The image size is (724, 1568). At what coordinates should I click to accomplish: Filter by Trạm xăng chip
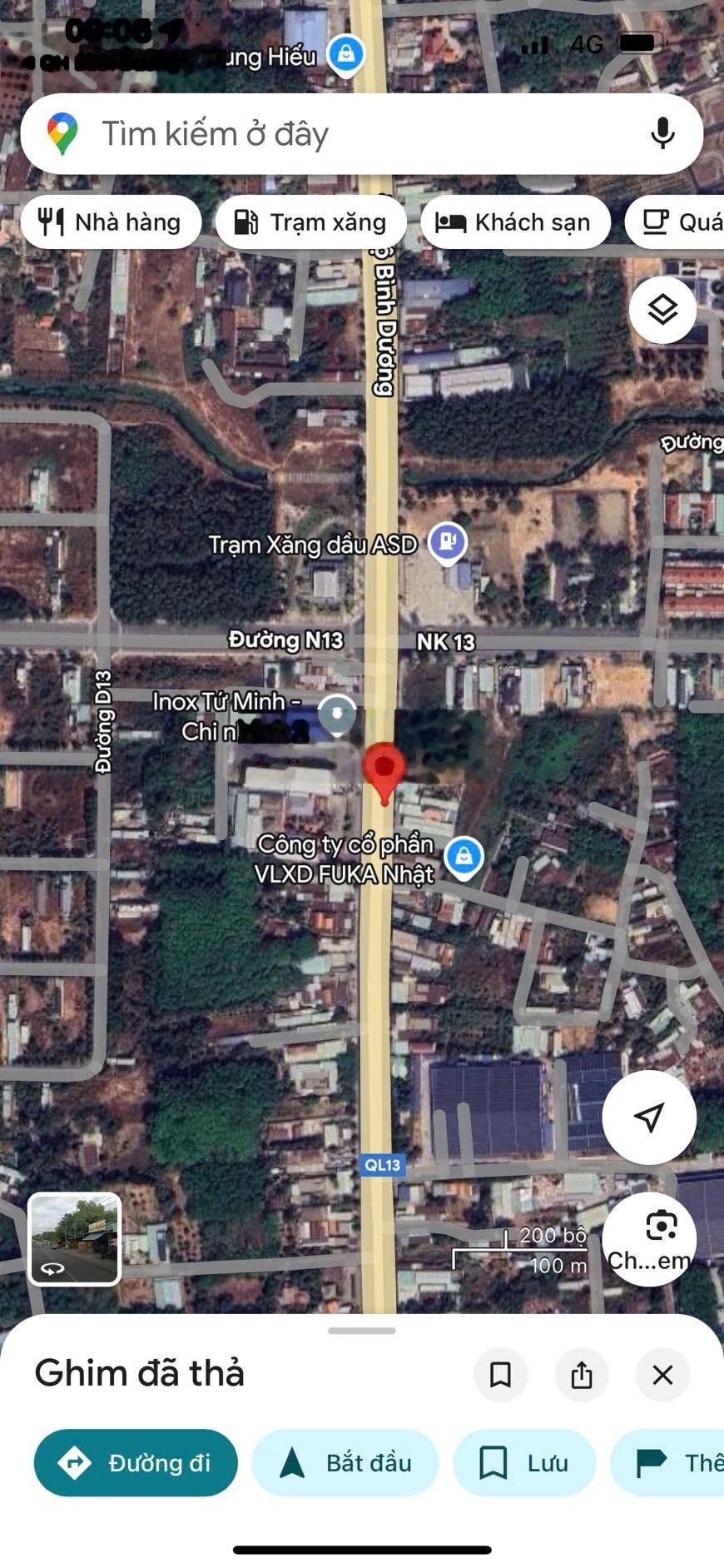click(x=310, y=222)
